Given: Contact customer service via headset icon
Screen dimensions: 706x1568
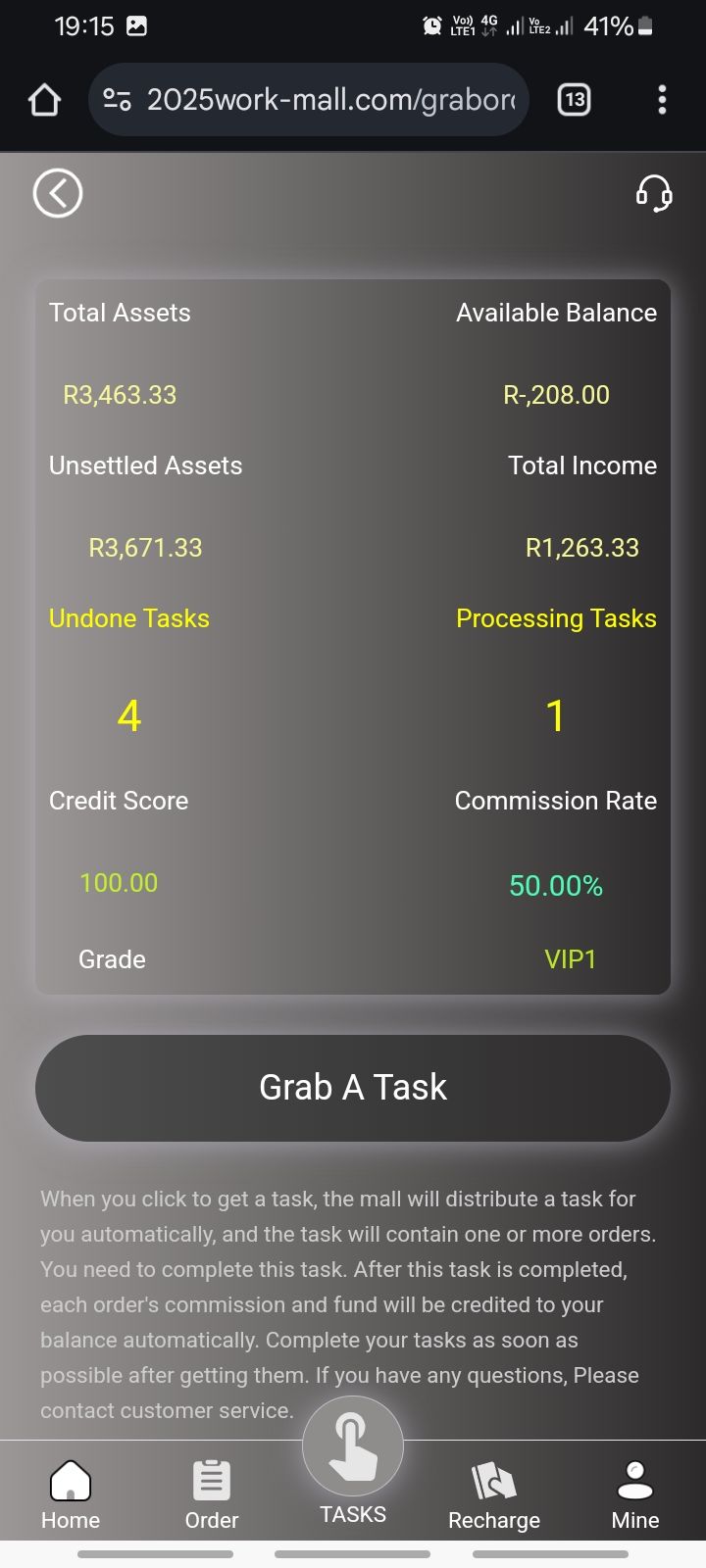Looking at the screenshot, I should point(653,193).
